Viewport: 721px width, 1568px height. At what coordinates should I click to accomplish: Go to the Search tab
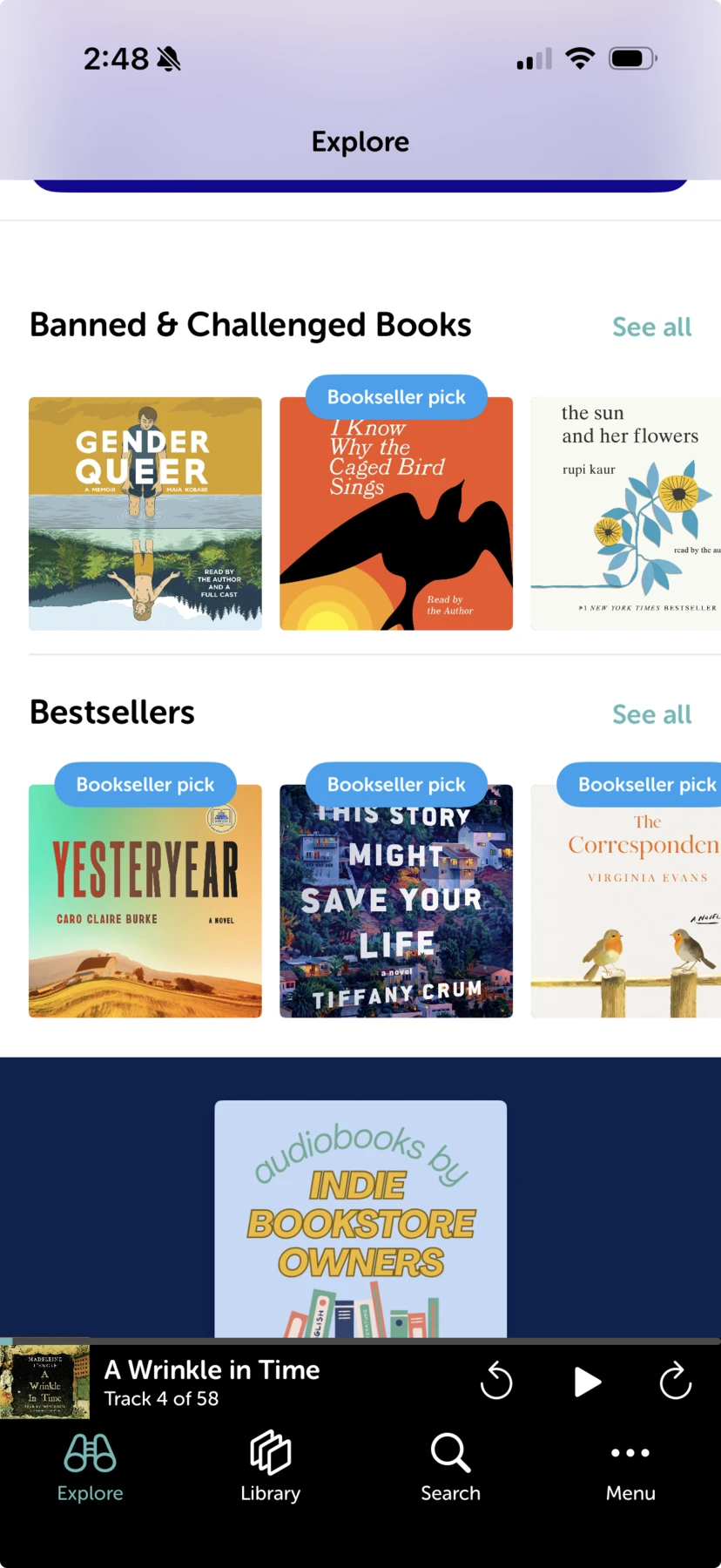point(450,1469)
